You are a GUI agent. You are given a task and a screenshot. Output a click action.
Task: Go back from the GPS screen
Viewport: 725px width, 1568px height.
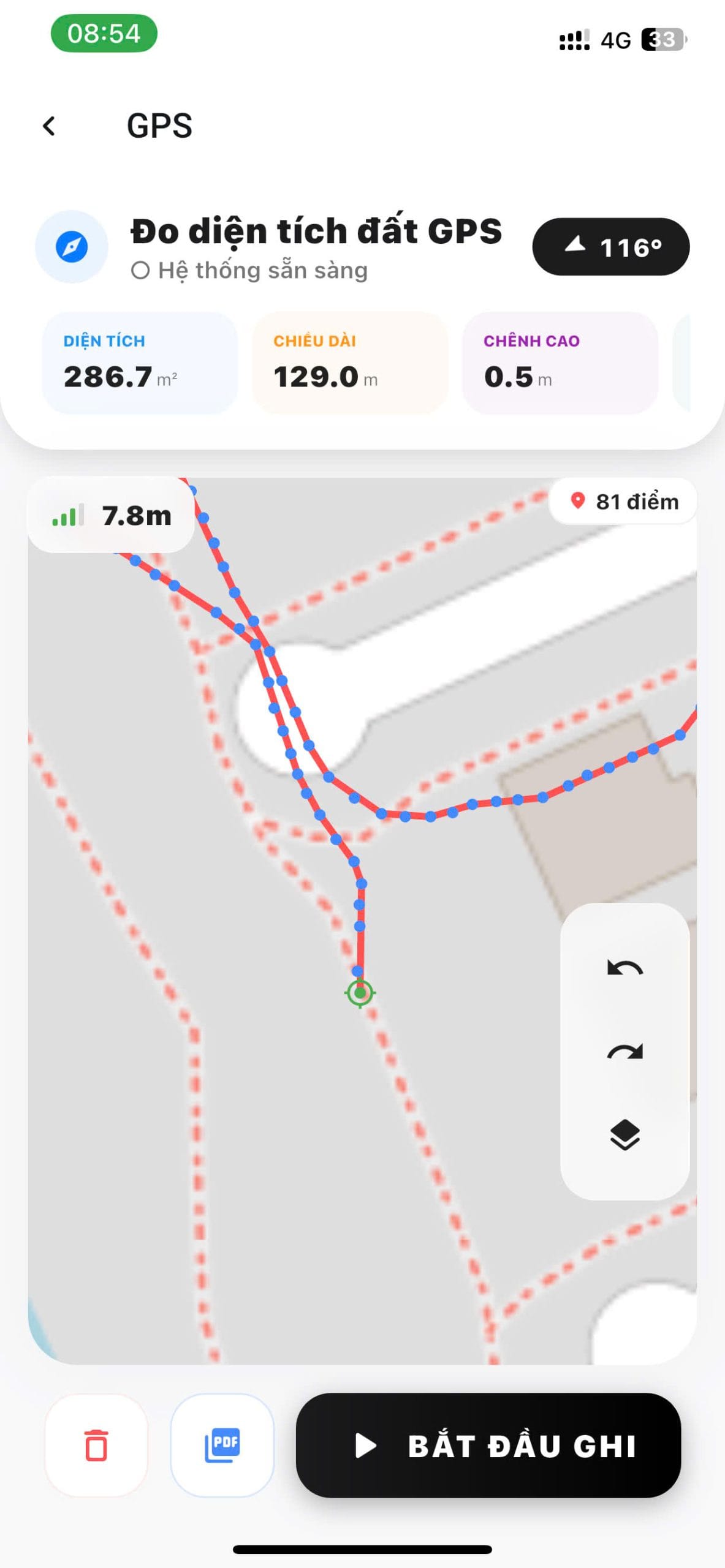click(49, 126)
